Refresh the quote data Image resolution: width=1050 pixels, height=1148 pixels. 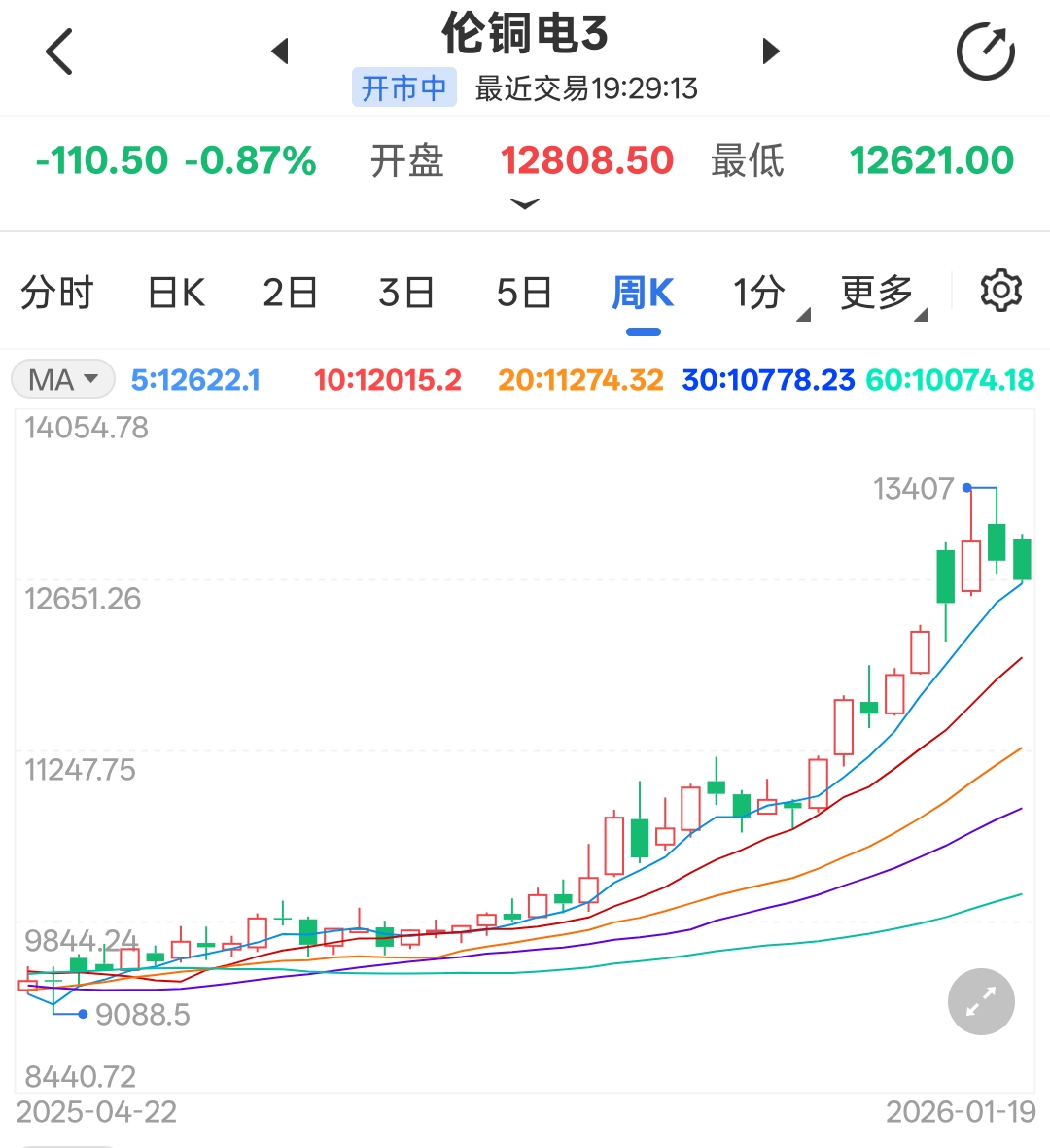(x=985, y=52)
